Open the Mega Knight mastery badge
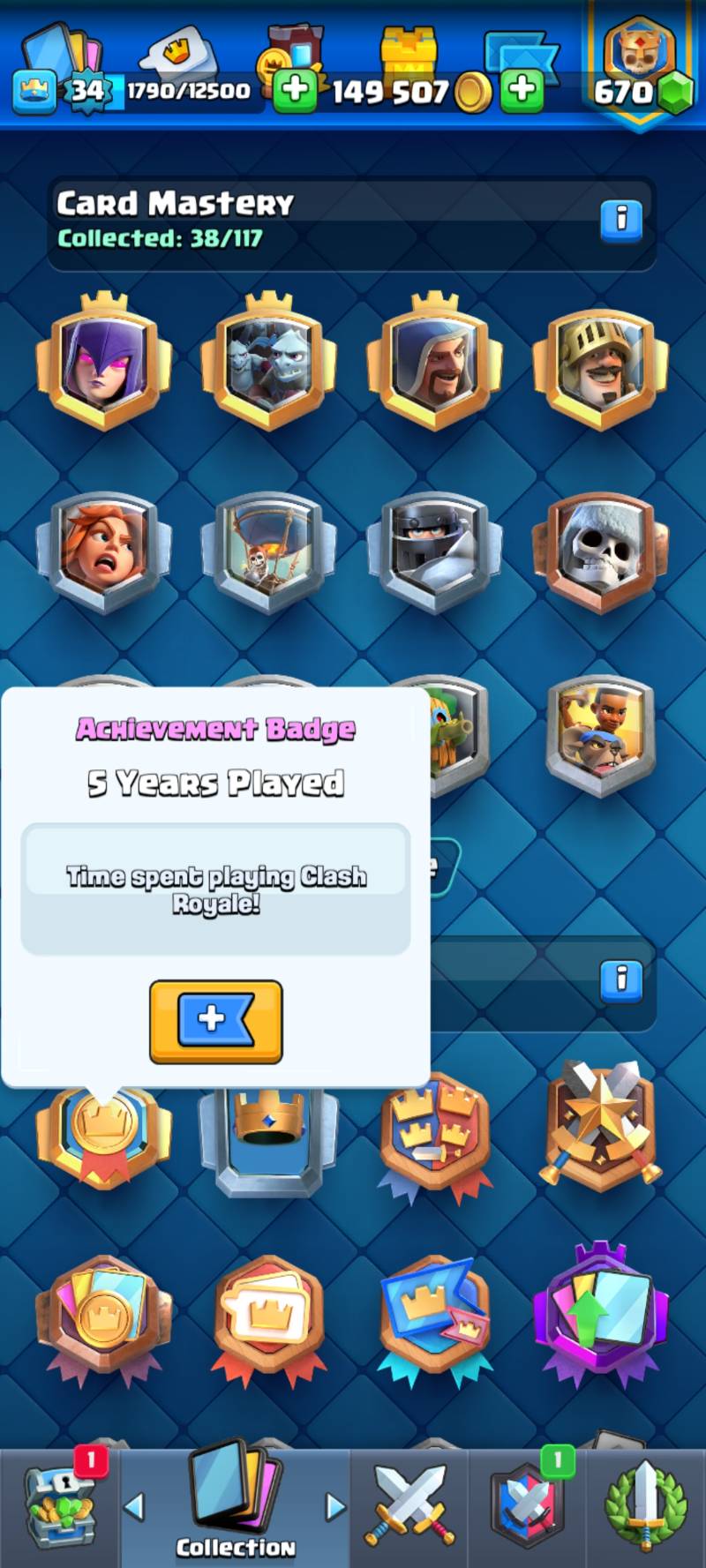The image size is (706, 1568). tap(434, 551)
